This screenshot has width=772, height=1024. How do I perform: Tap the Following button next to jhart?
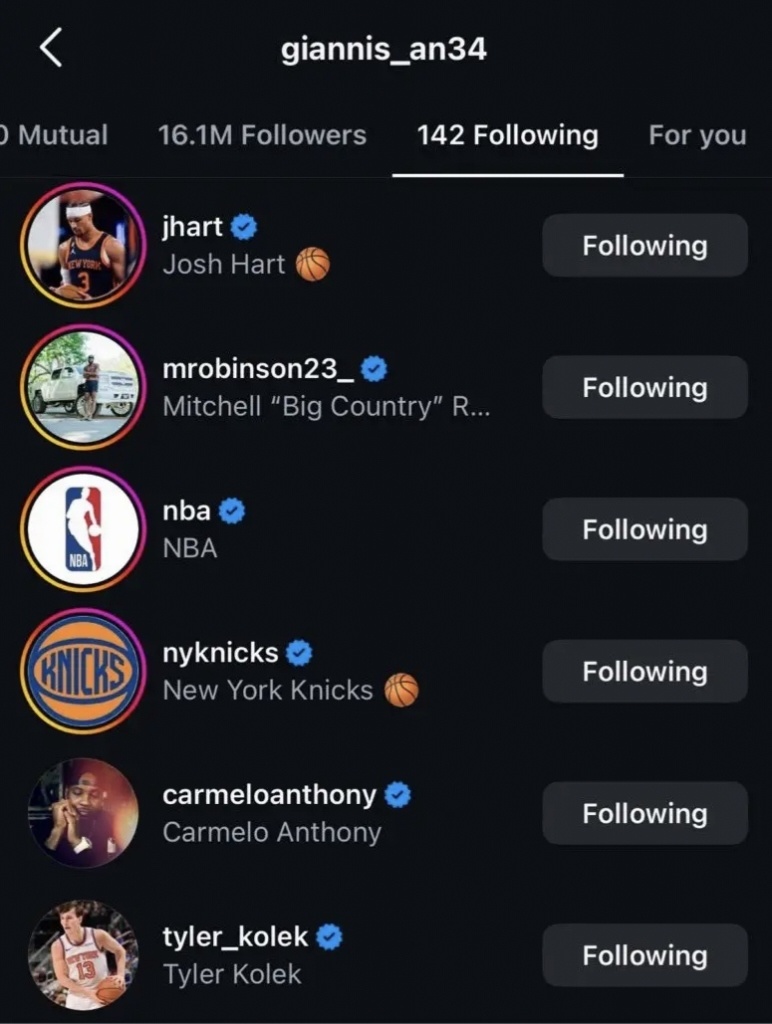(644, 246)
